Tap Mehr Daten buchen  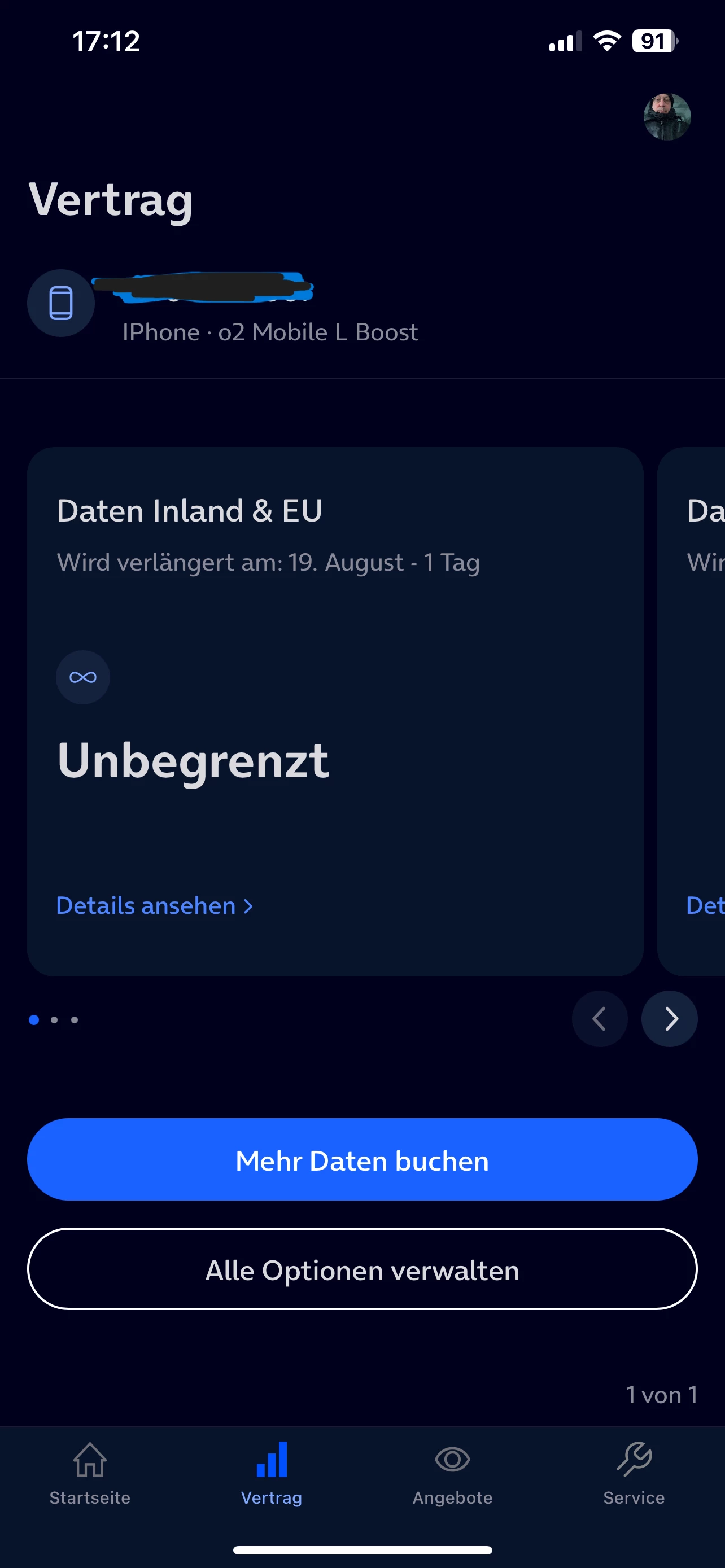[x=362, y=1159]
